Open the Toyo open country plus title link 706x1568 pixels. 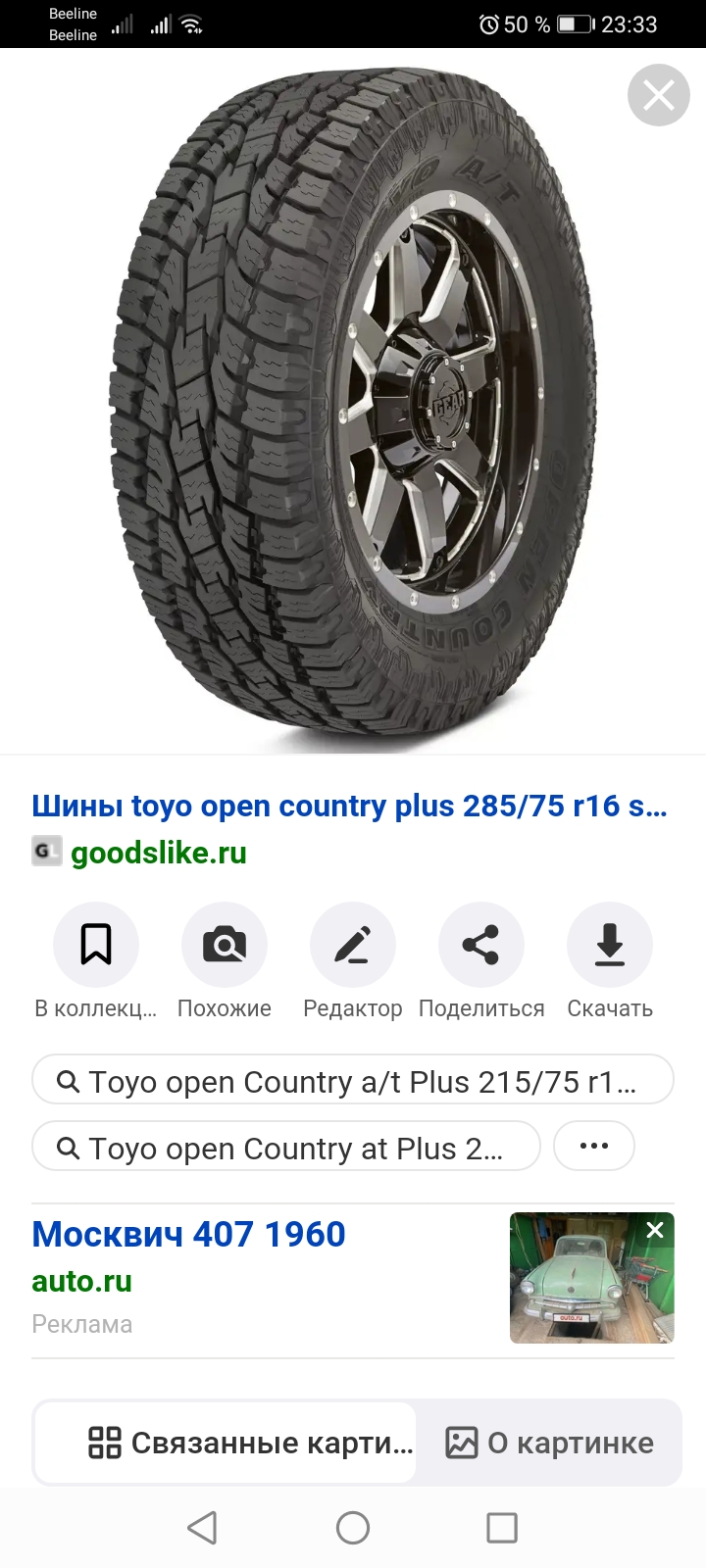[x=349, y=806]
